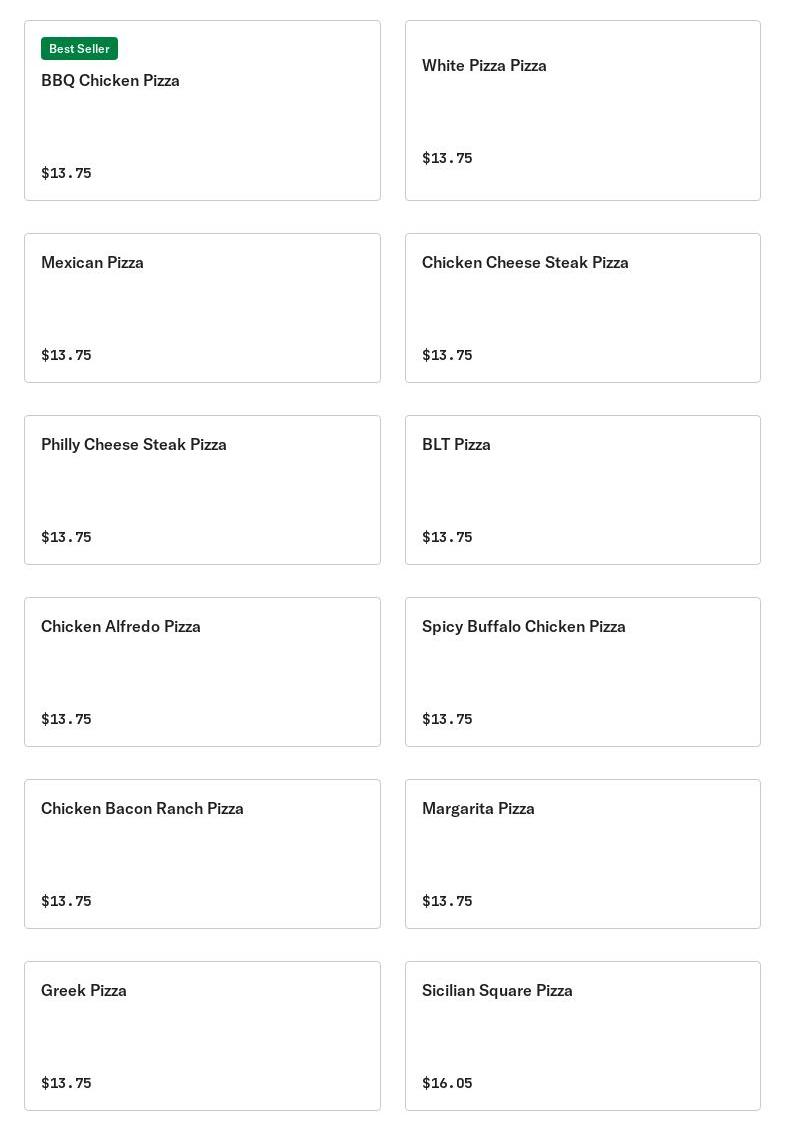
Task: Select Chicken Alfredo Pizza
Action: tap(202, 672)
